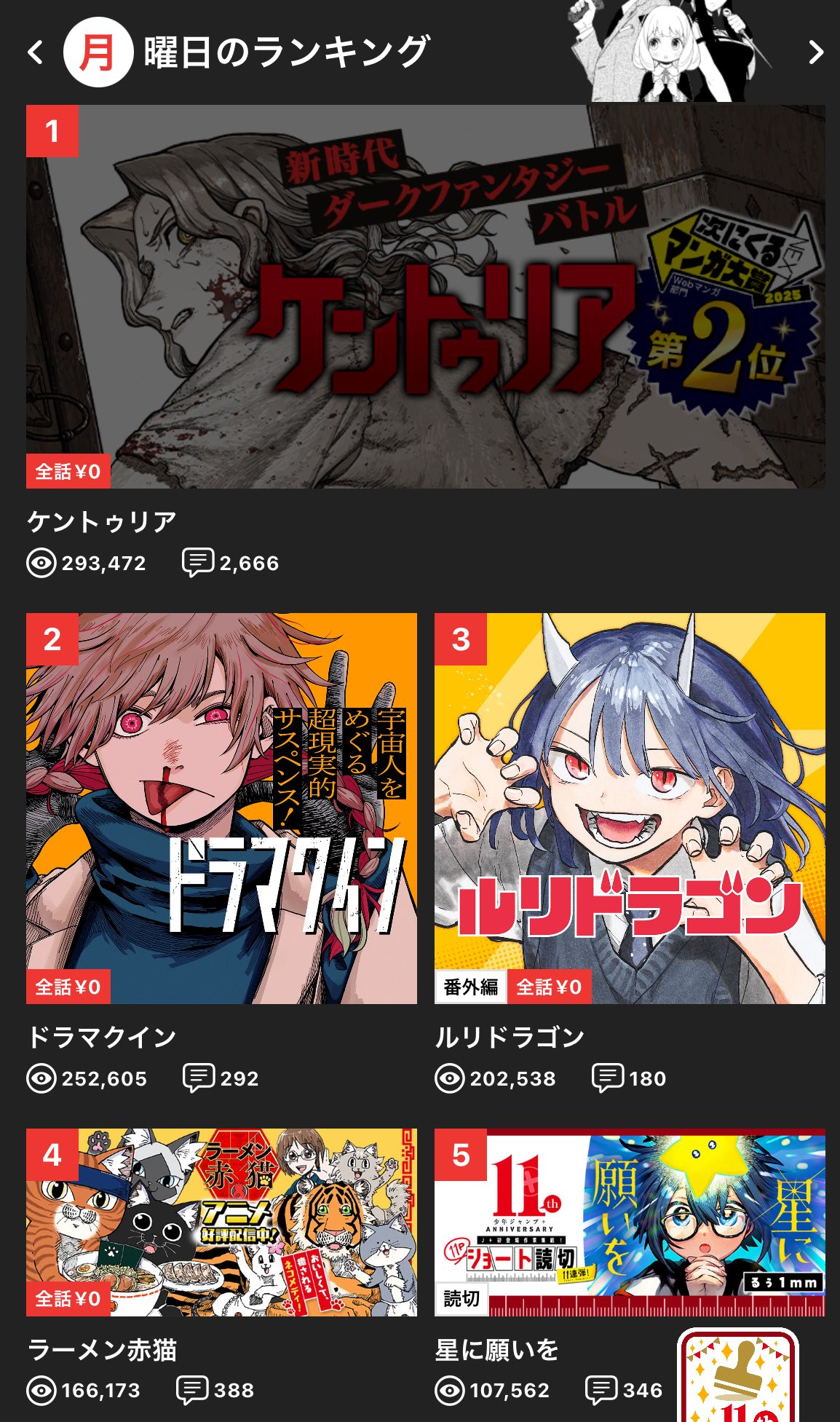Screen dimensions: 840x1422
Task: Open the second-ranked manga ドラマクイン
Action: 221,808
